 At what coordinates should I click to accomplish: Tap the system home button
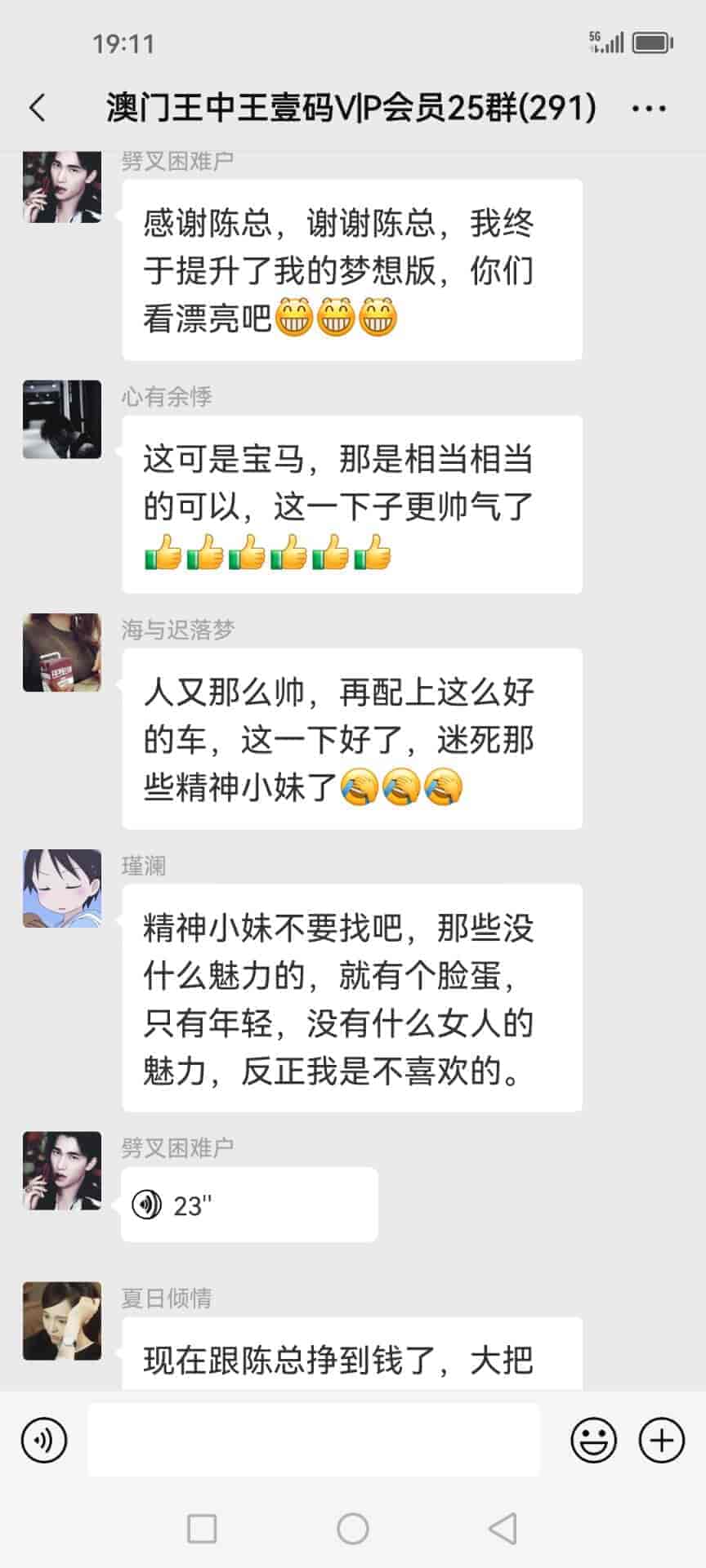point(353,1528)
